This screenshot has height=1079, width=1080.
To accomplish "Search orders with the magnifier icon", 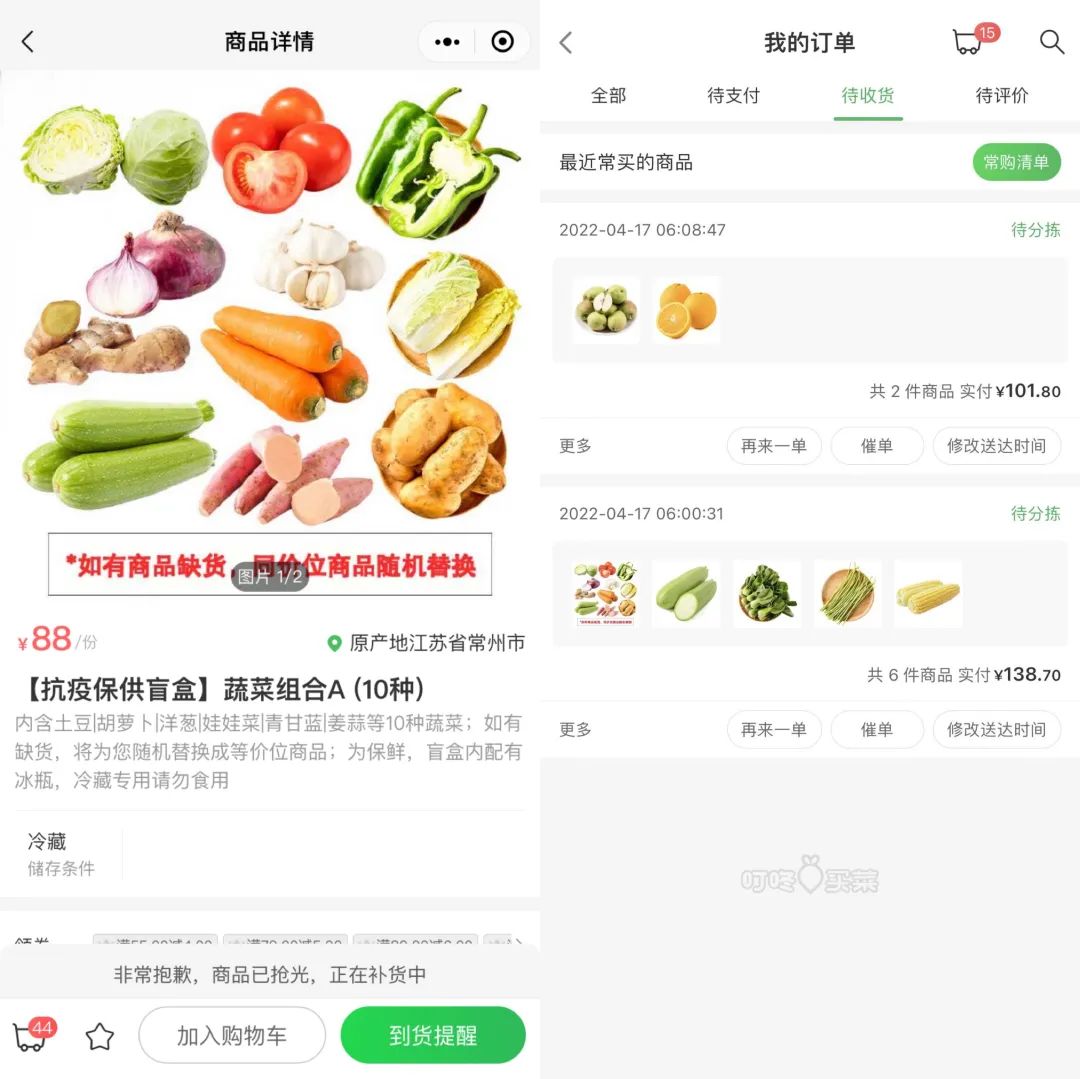I will pyautogui.click(x=1051, y=42).
